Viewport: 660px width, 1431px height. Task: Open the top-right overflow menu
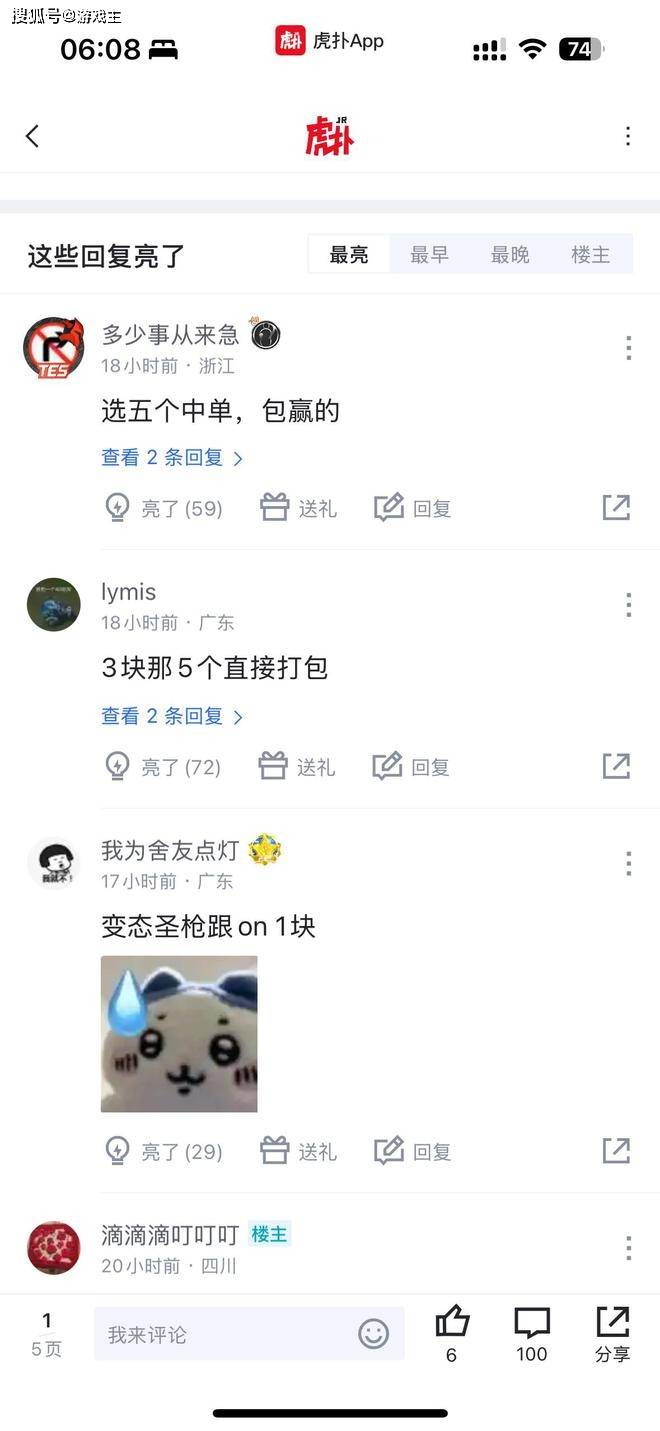click(627, 136)
